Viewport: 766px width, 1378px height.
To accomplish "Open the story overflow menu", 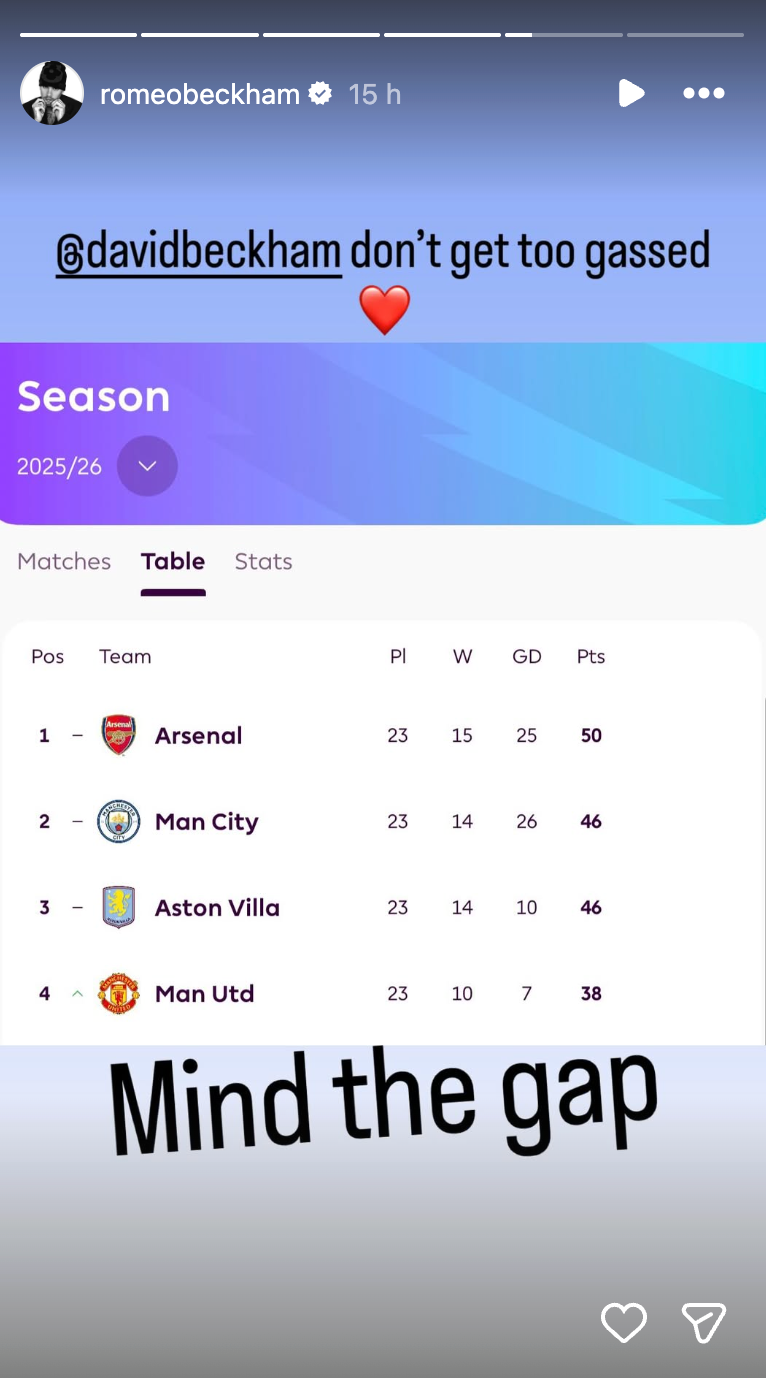I will tap(703, 93).
